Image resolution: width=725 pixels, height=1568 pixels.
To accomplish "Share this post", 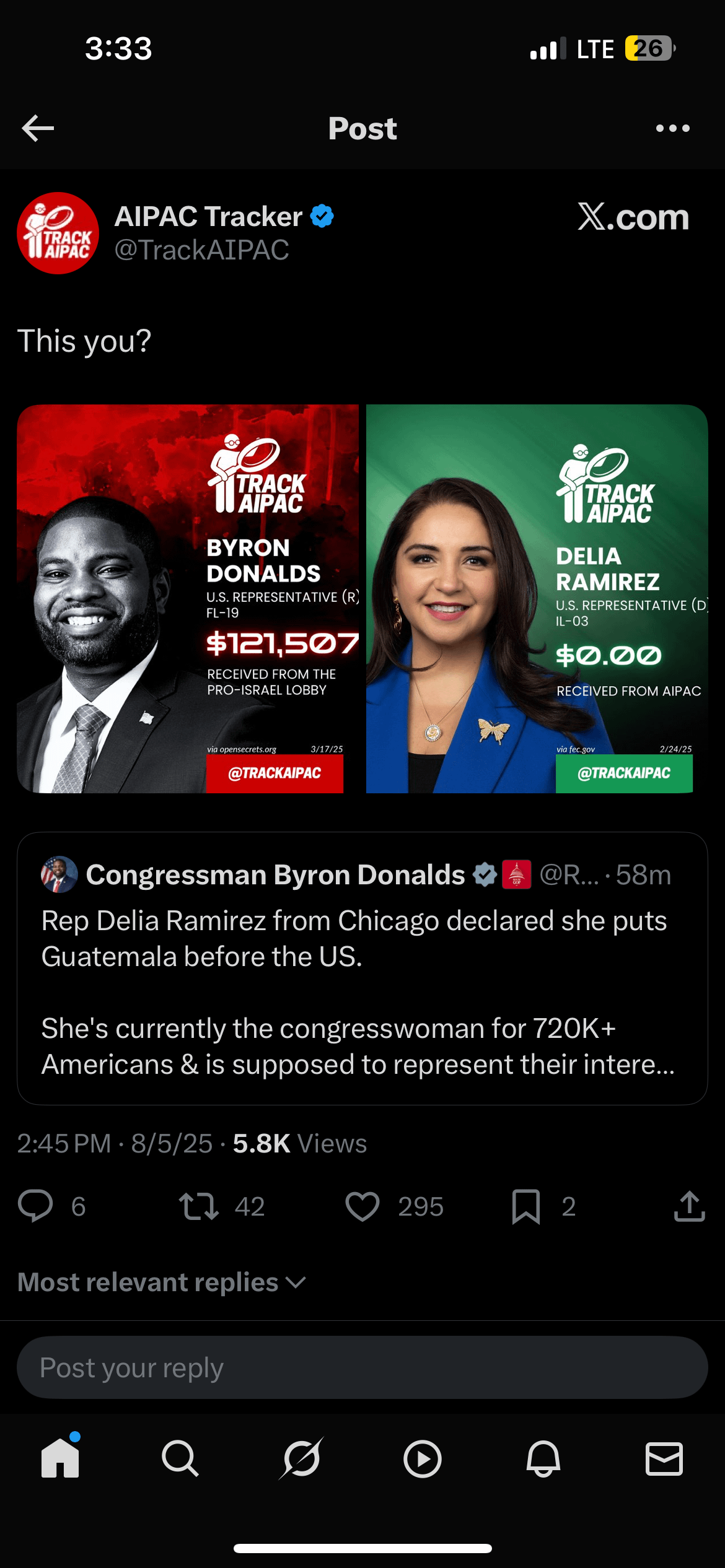I will coord(689,1206).
